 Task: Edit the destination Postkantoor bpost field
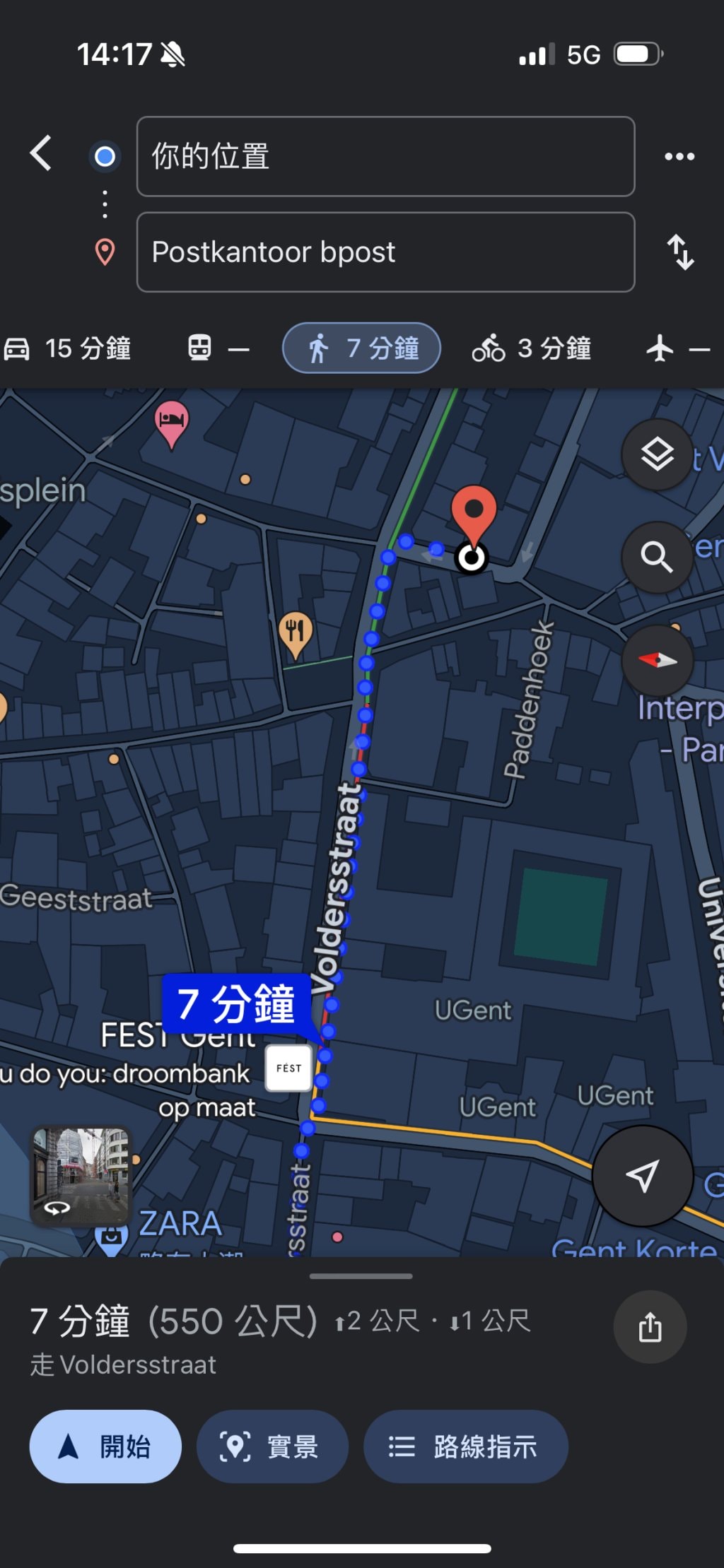click(385, 252)
